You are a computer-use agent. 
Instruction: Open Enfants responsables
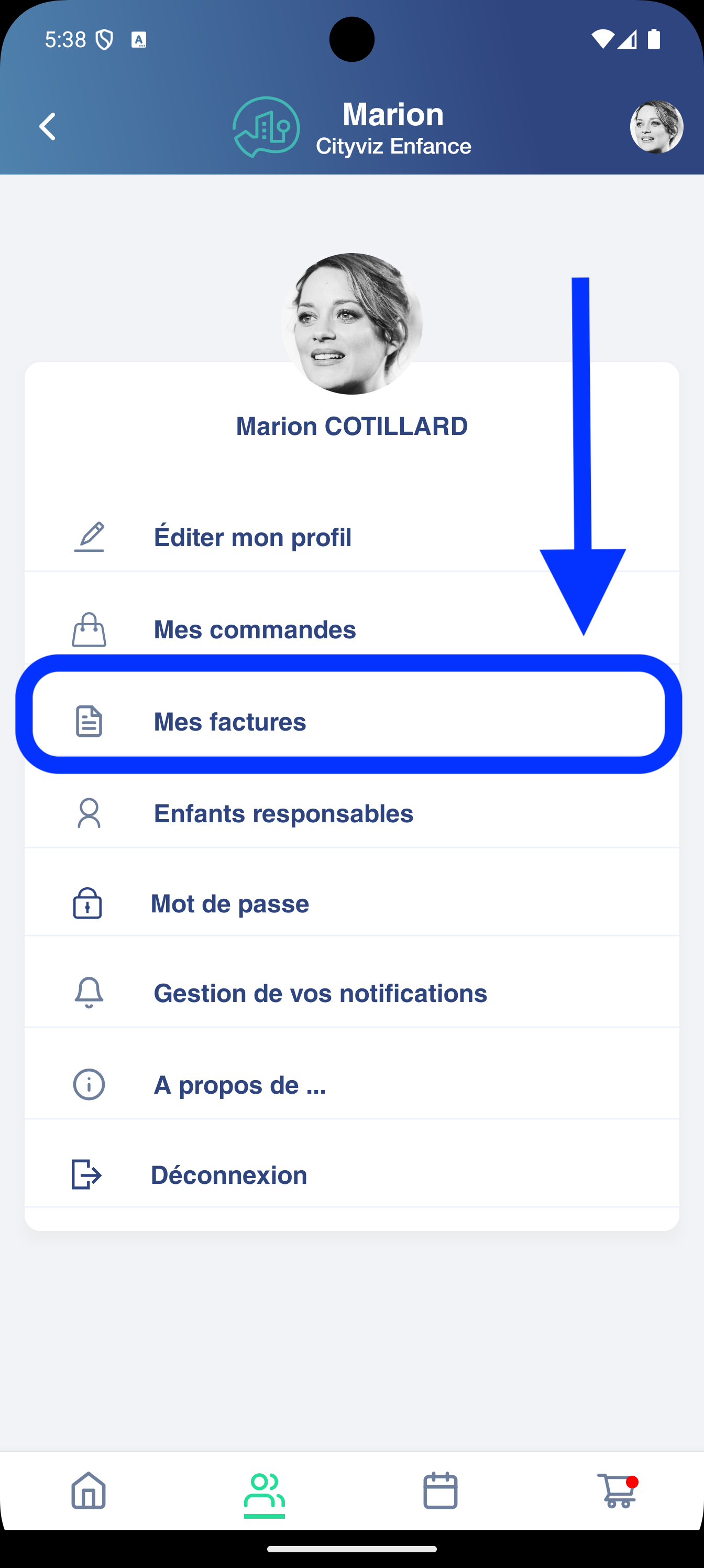(283, 814)
